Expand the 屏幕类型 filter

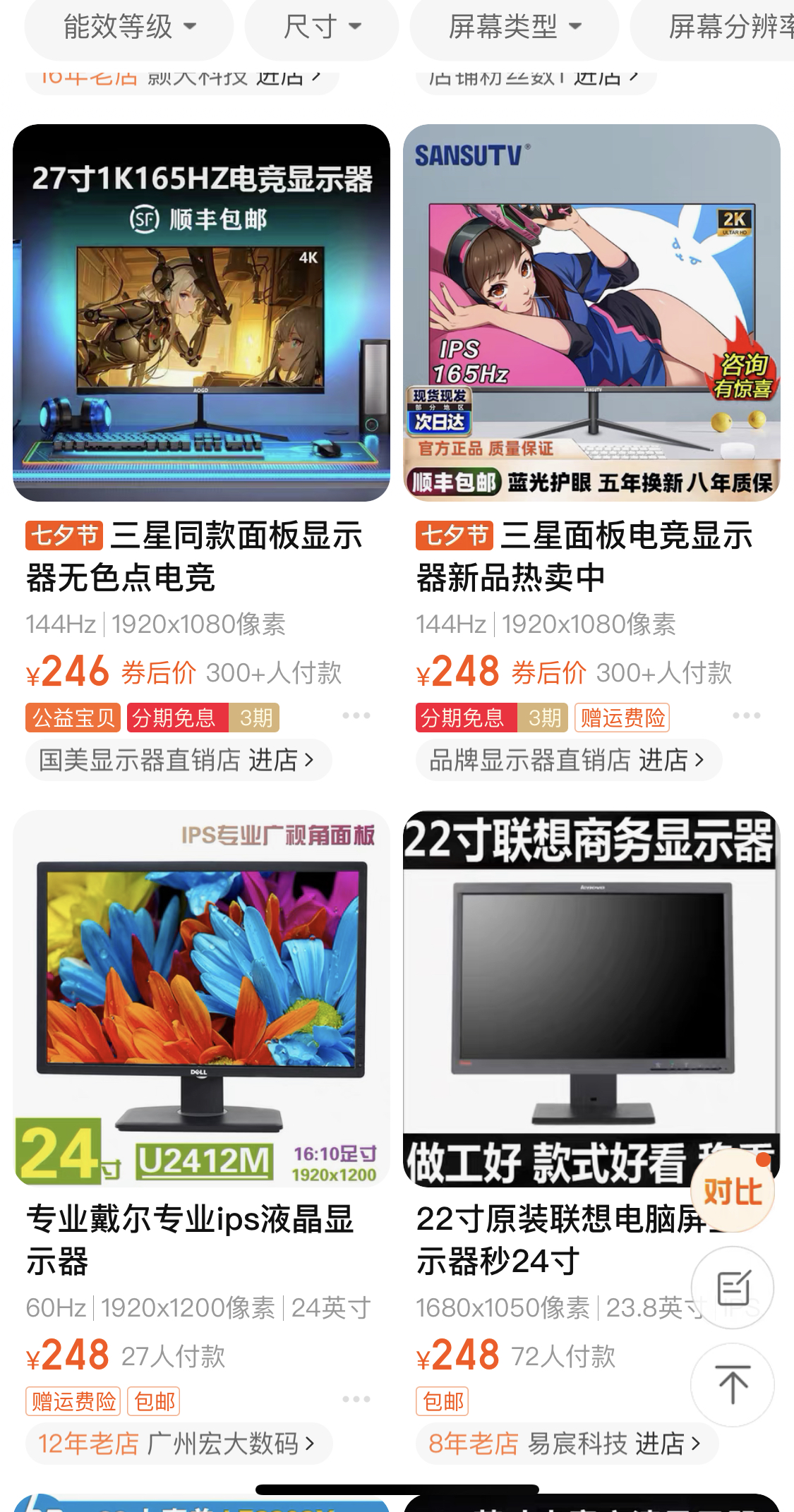click(x=515, y=28)
